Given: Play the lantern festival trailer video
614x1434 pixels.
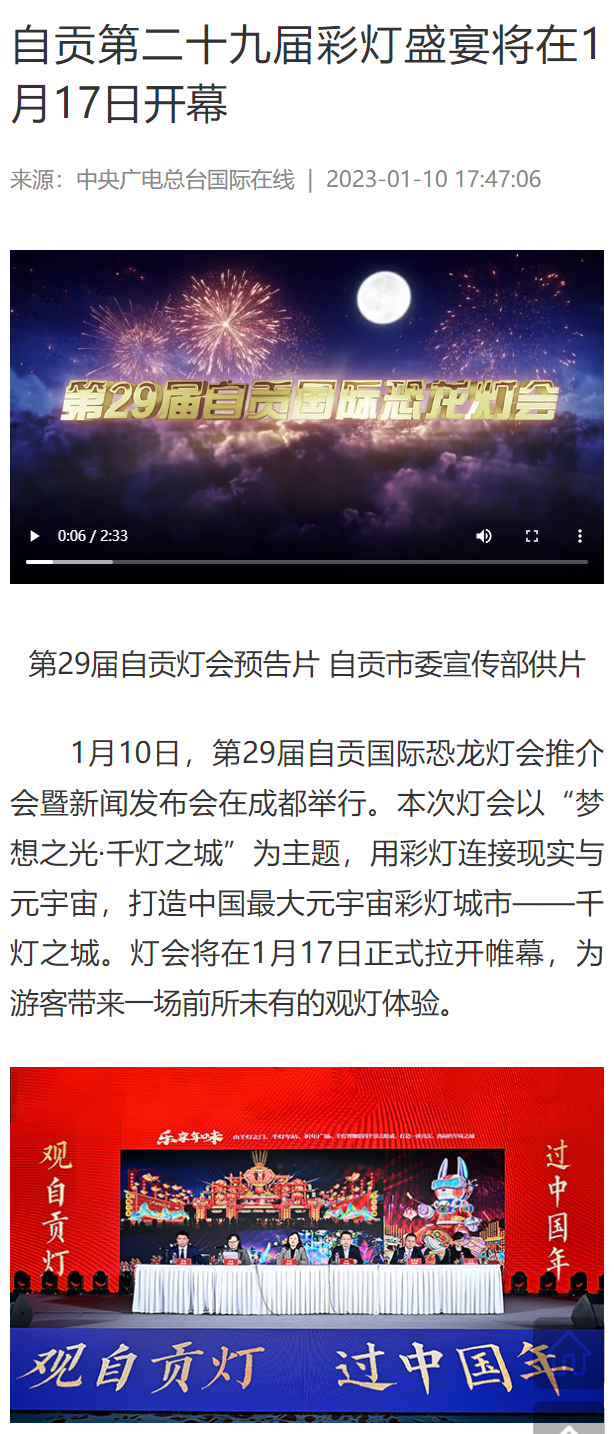Looking at the screenshot, I should point(35,536).
